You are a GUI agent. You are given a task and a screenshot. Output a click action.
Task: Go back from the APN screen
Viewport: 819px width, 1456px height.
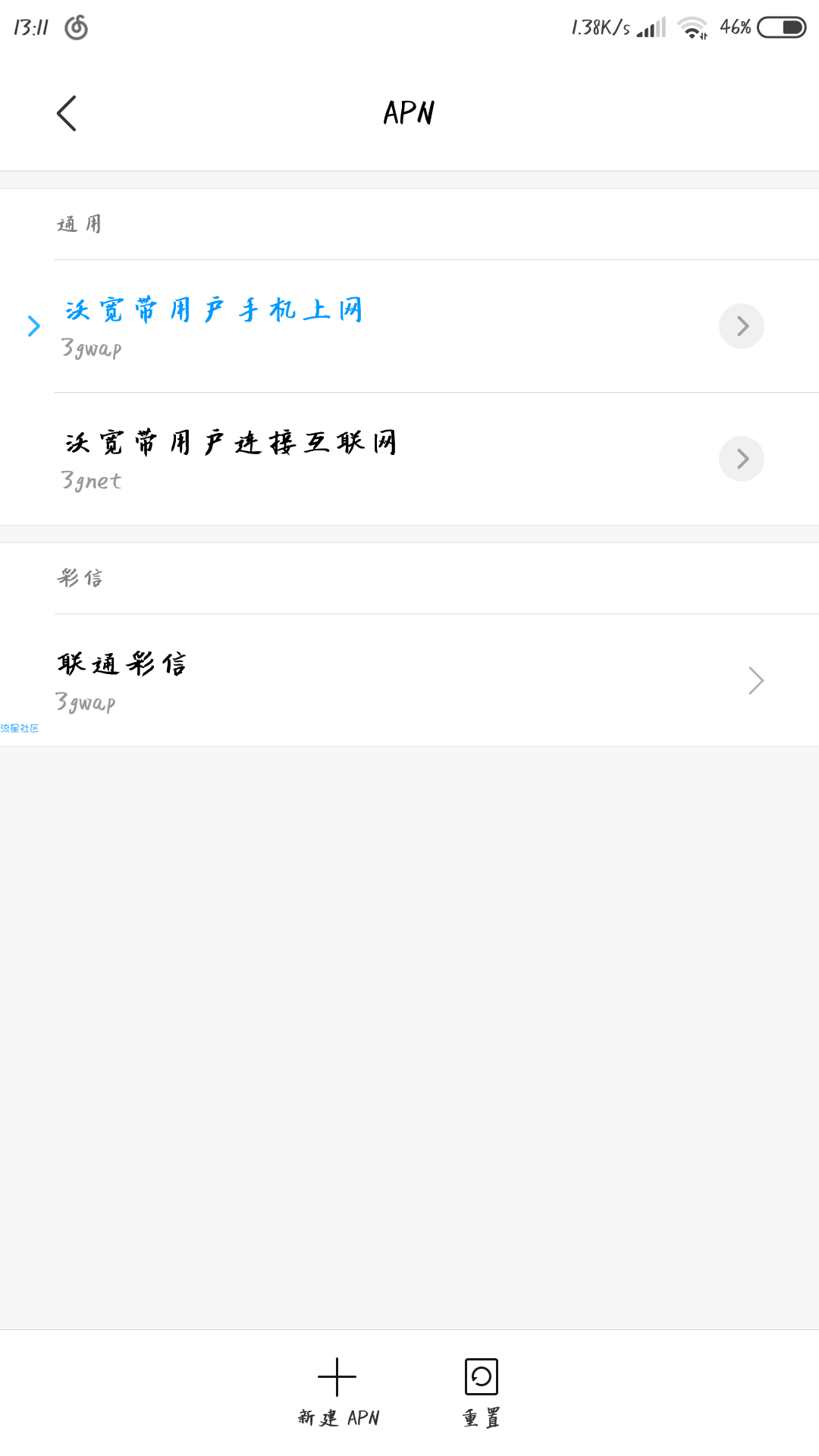click(x=67, y=113)
